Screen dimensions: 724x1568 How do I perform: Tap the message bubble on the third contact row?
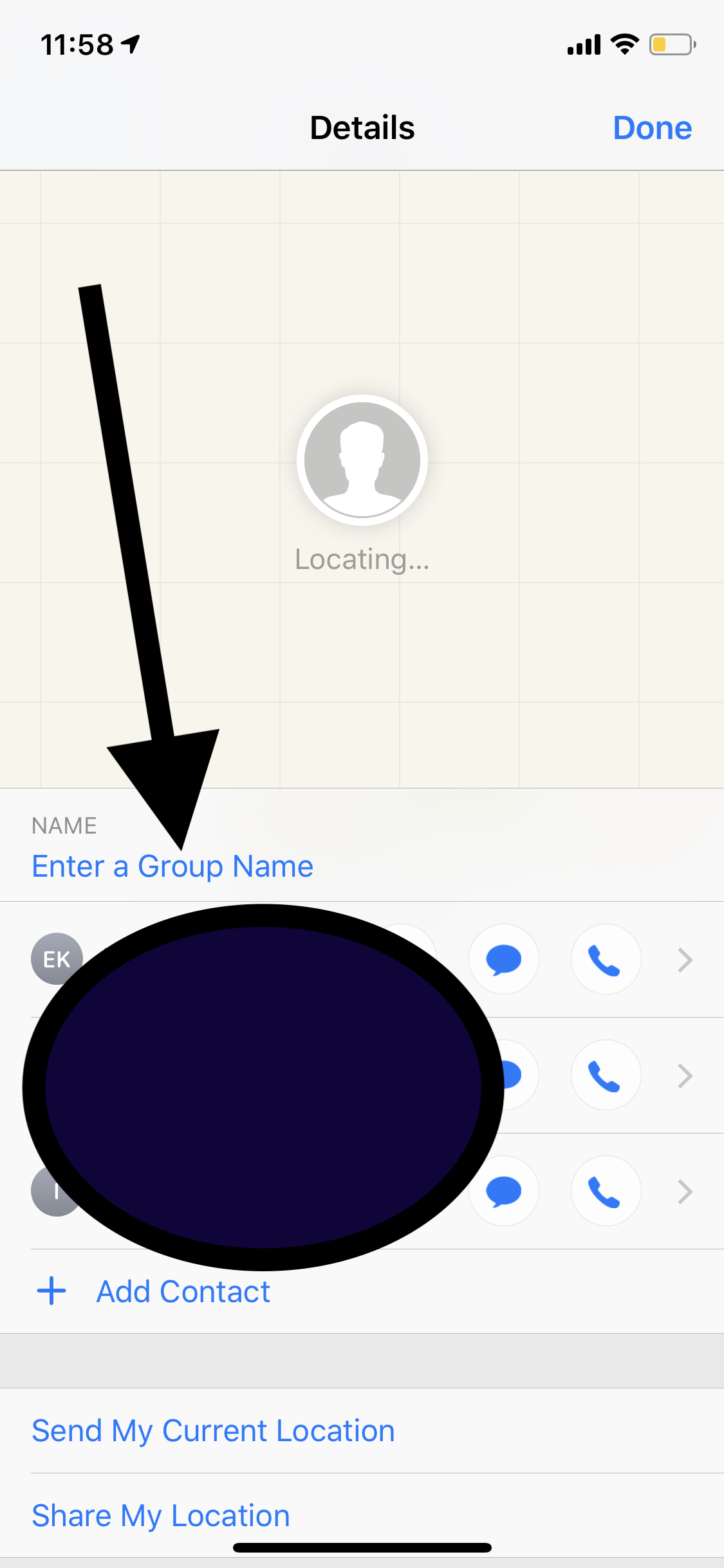[x=503, y=1191]
